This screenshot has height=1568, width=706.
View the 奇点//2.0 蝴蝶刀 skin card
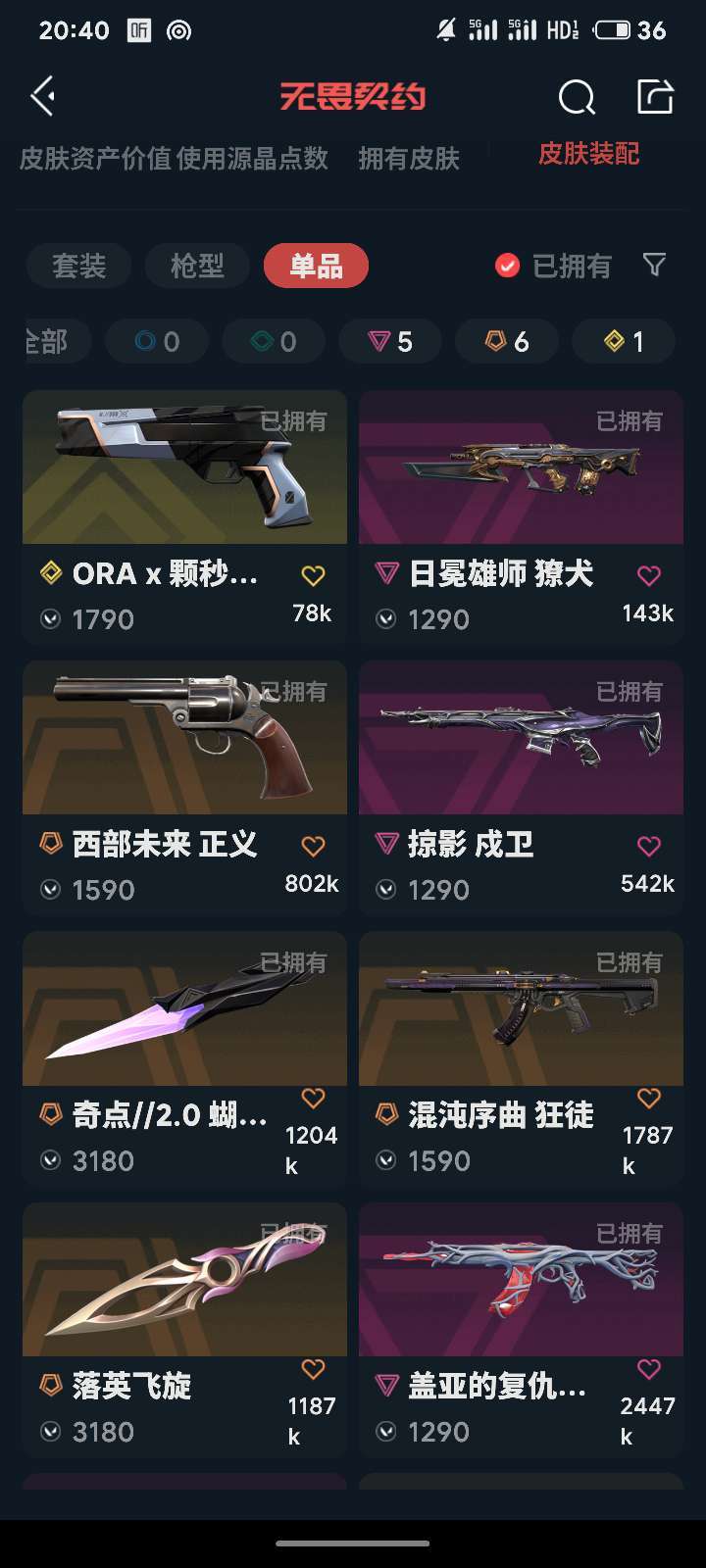pyautogui.click(x=182, y=1009)
